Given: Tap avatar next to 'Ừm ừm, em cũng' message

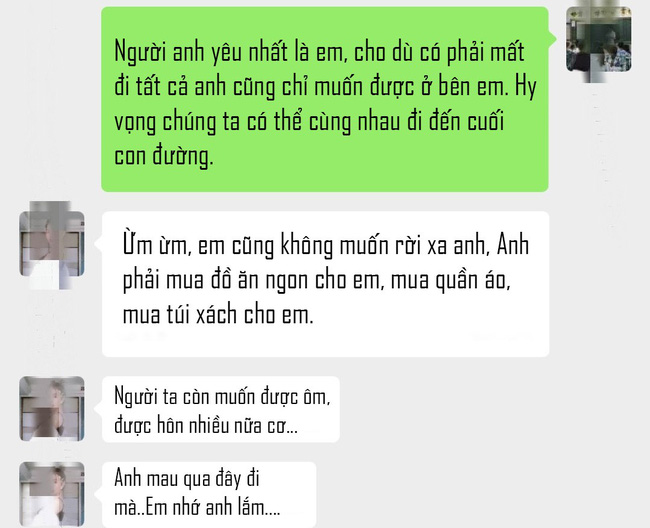Looking at the screenshot, I should [52, 243].
